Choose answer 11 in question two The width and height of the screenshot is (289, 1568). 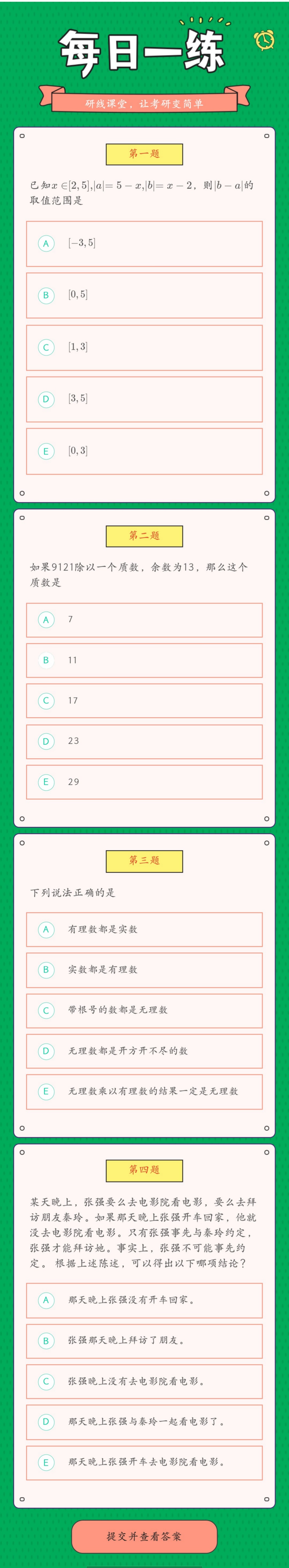144,660
